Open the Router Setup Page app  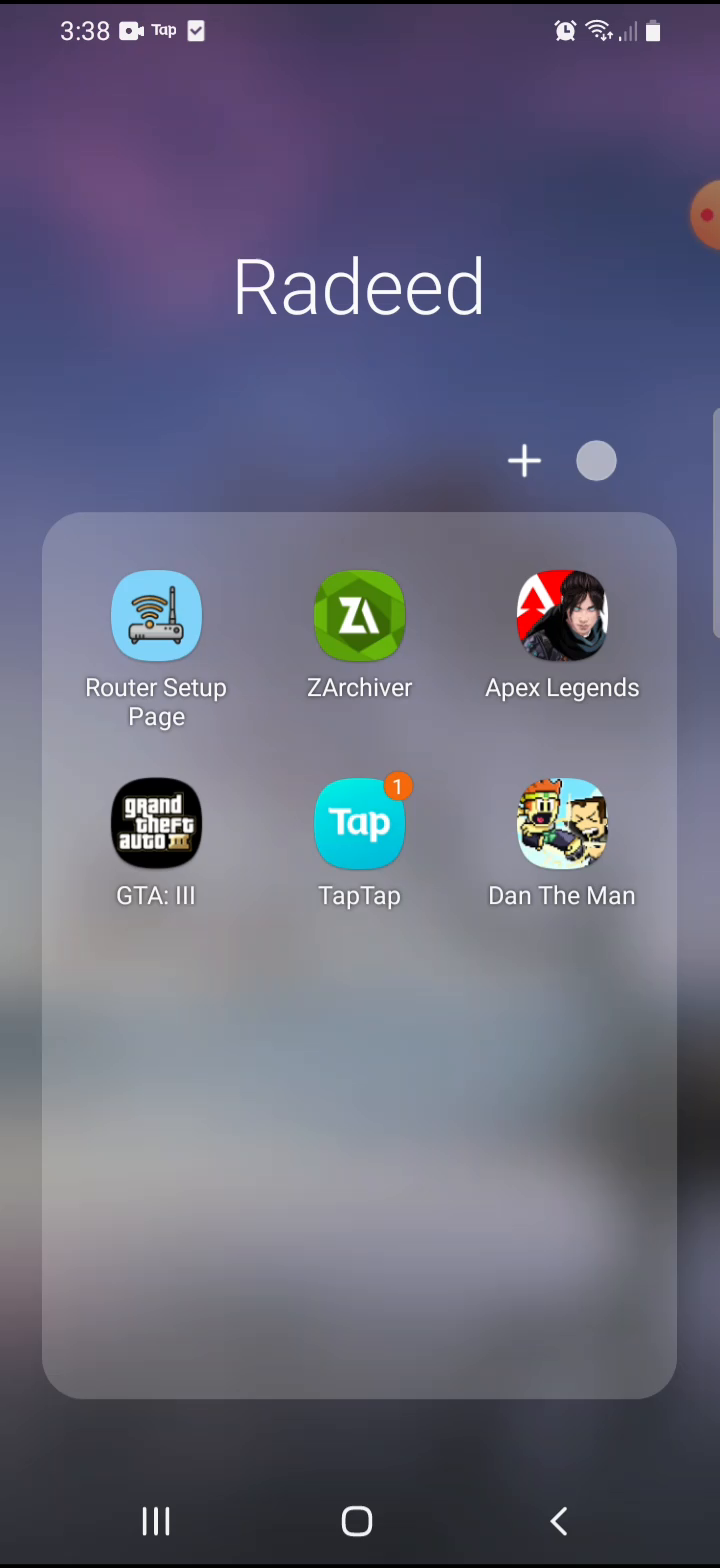point(156,616)
